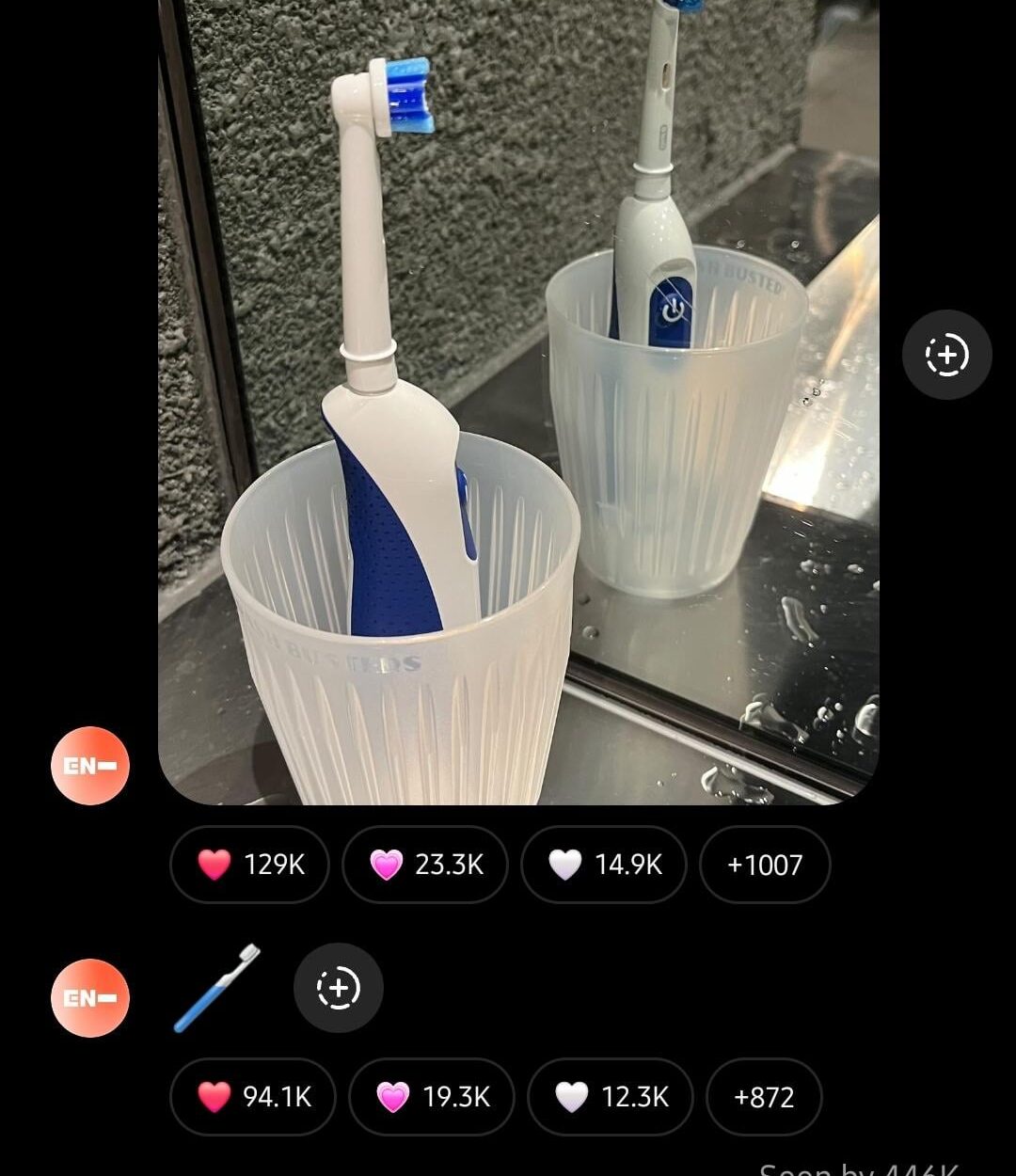Add a reaction to the toothbrush emoji message
The height and width of the screenshot is (1176, 1016).
pos(339,988)
